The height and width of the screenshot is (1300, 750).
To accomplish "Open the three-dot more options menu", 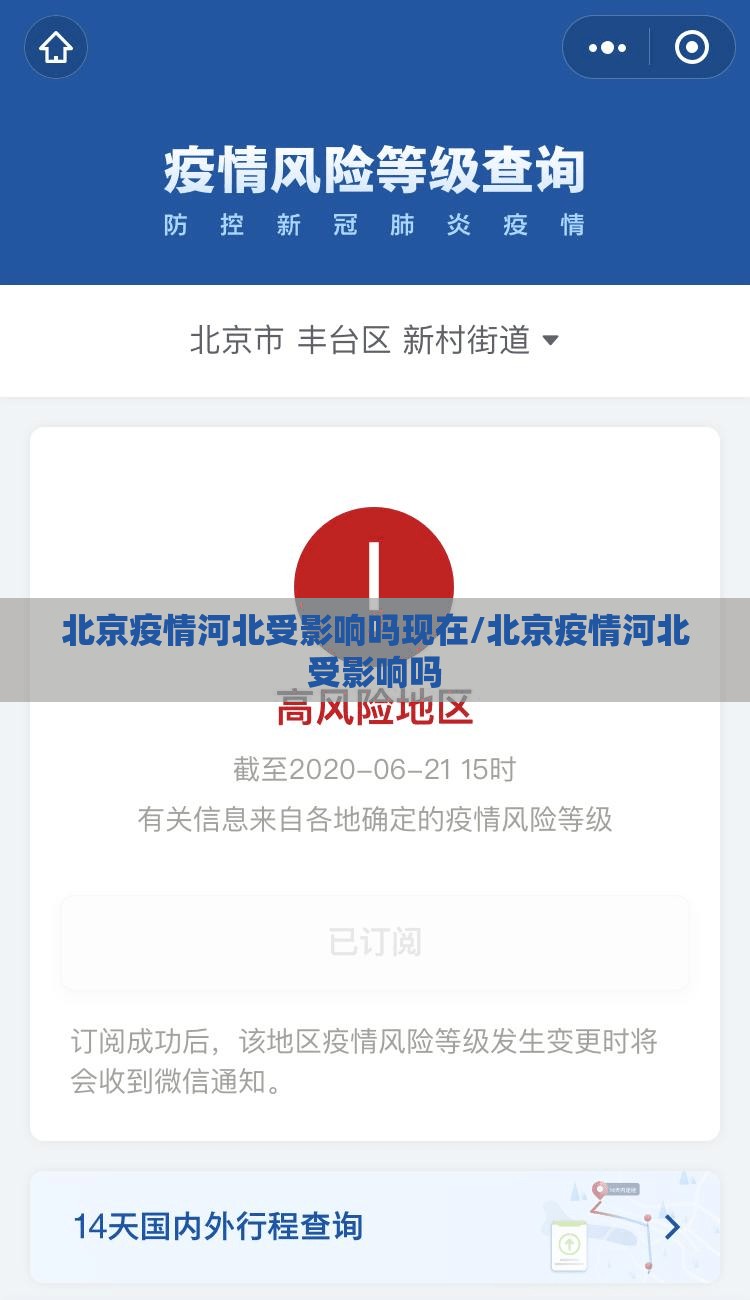I will [x=607, y=47].
